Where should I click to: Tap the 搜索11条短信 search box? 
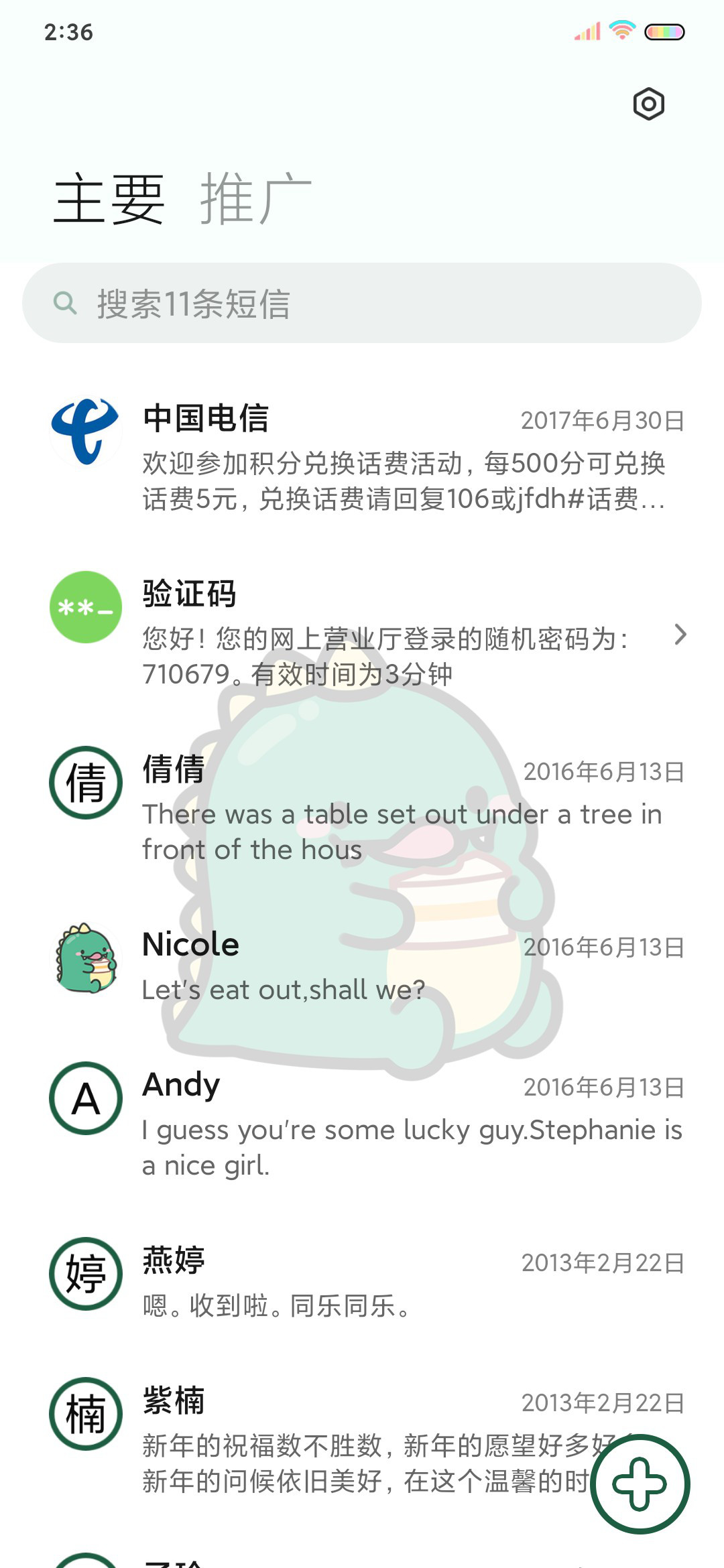pyautogui.click(x=362, y=303)
